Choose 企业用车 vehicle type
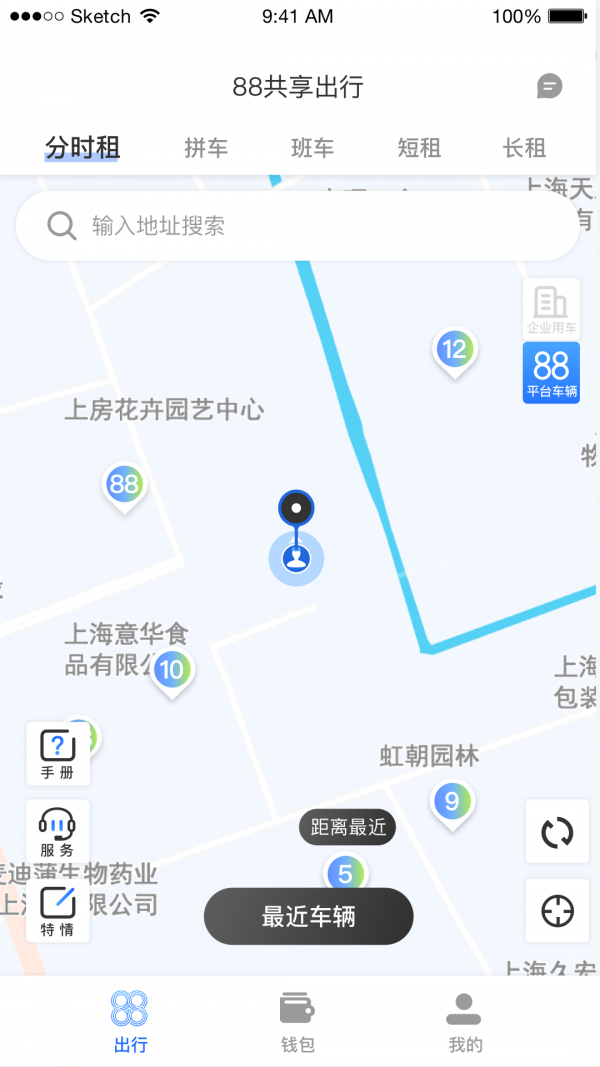 (551, 308)
